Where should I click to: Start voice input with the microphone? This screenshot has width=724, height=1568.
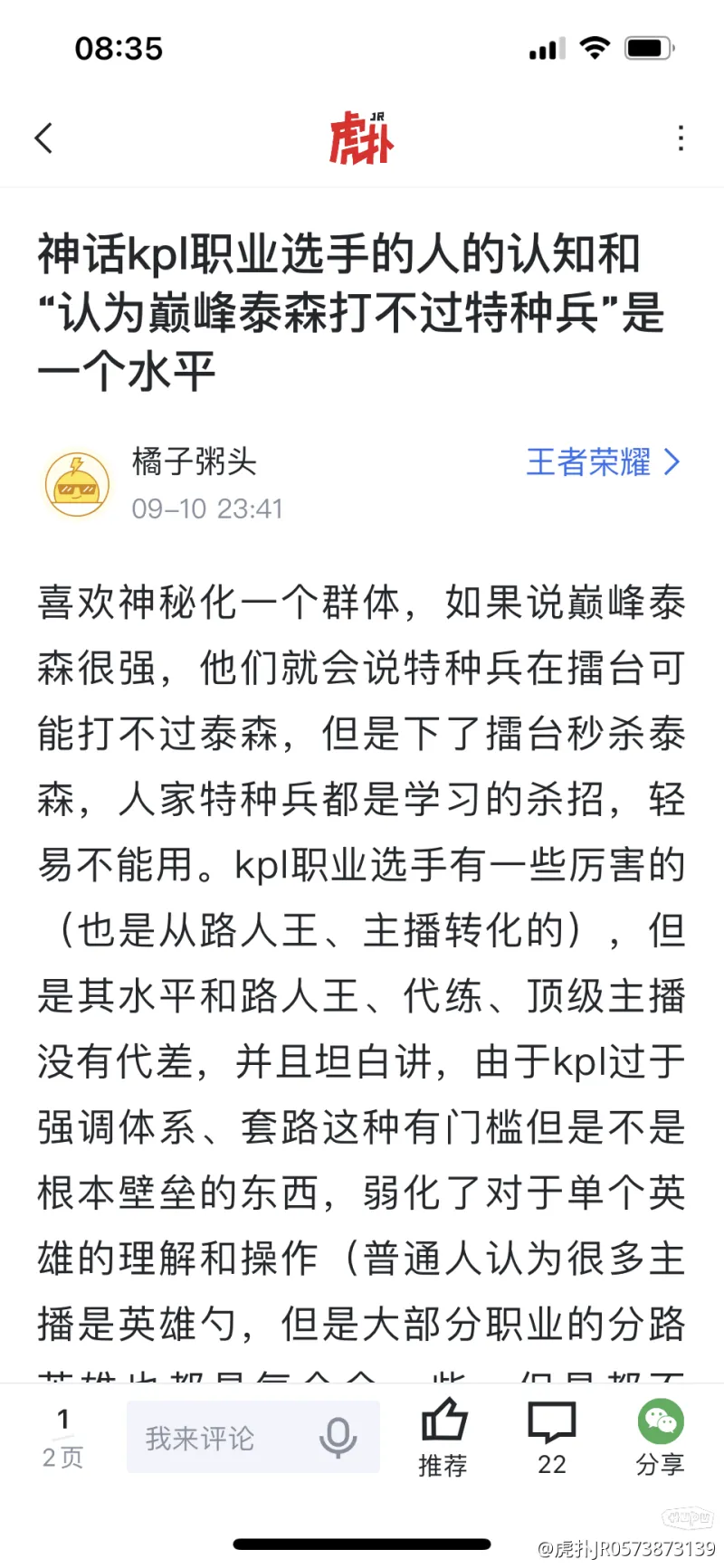(x=338, y=1437)
